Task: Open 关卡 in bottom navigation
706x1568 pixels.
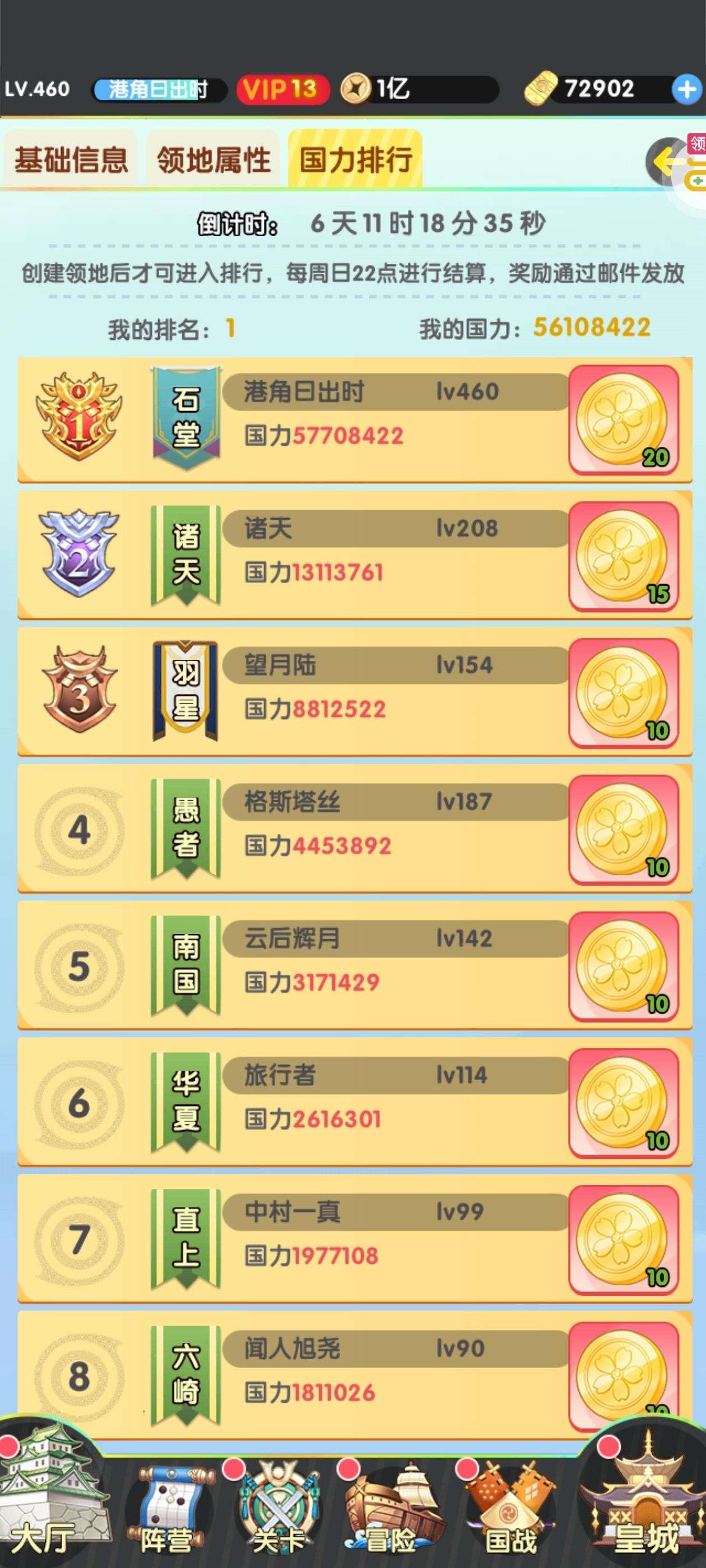Action: coord(279,1511)
